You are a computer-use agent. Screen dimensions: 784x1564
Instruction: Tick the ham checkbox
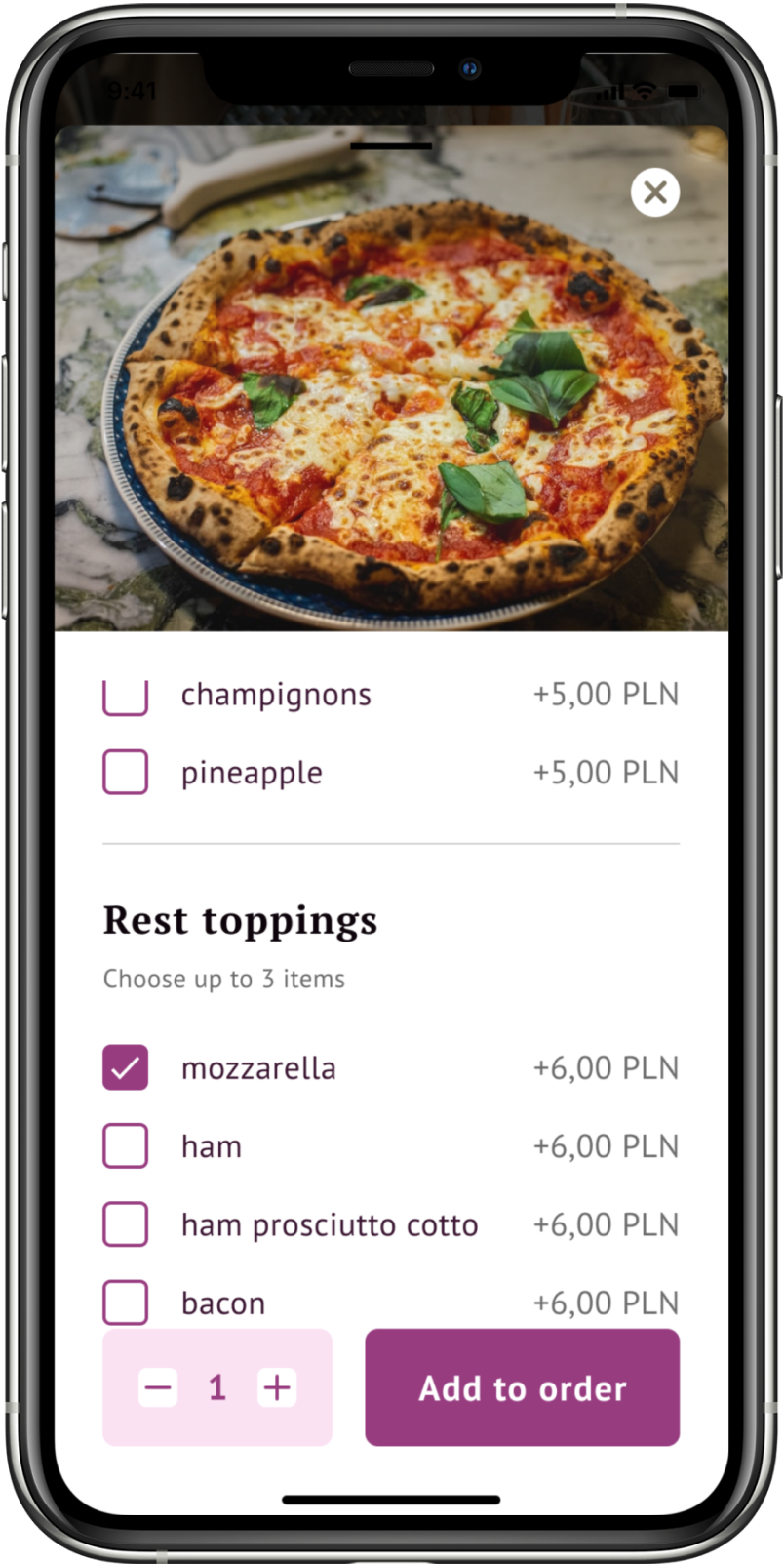pyautogui.click(x=126, y=1145)
